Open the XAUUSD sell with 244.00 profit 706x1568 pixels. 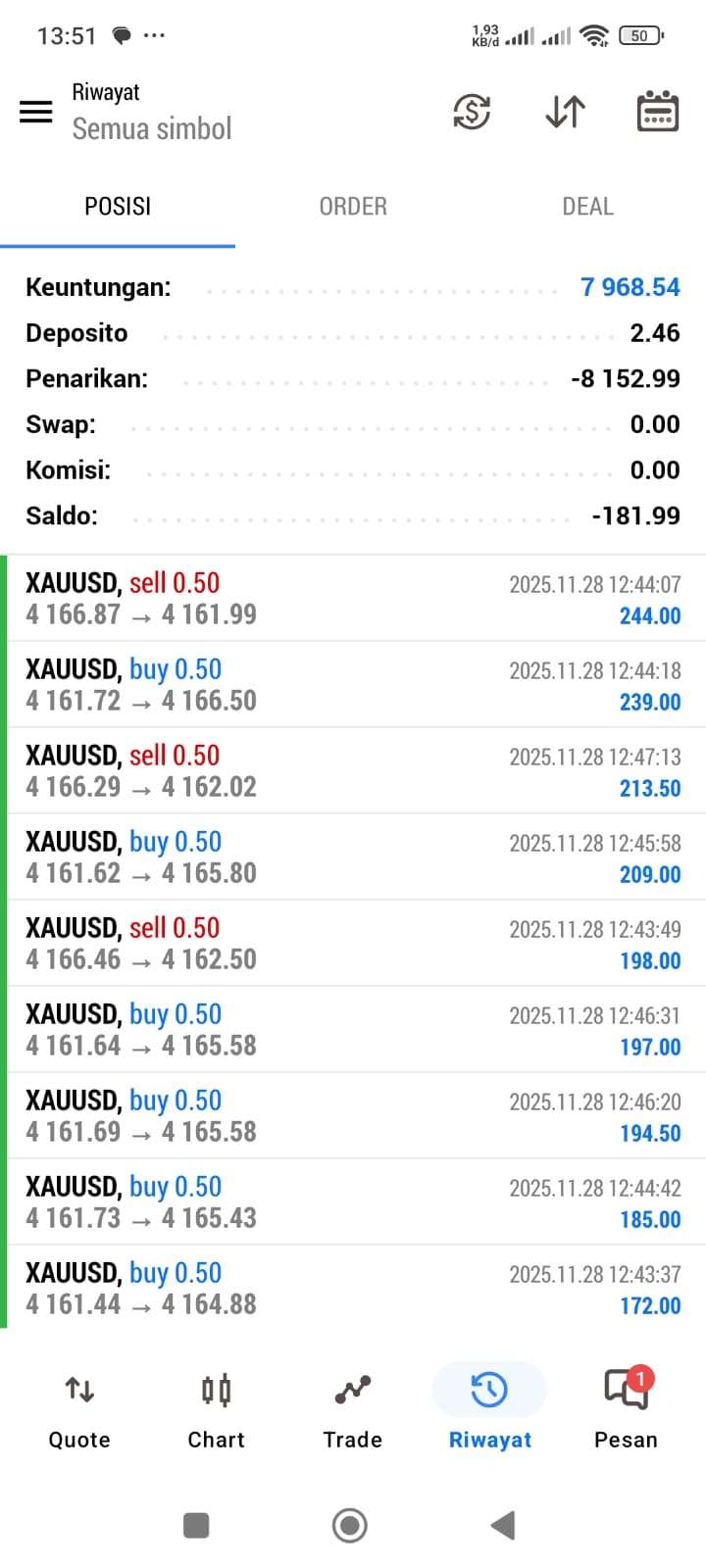(x=353, y=599)
